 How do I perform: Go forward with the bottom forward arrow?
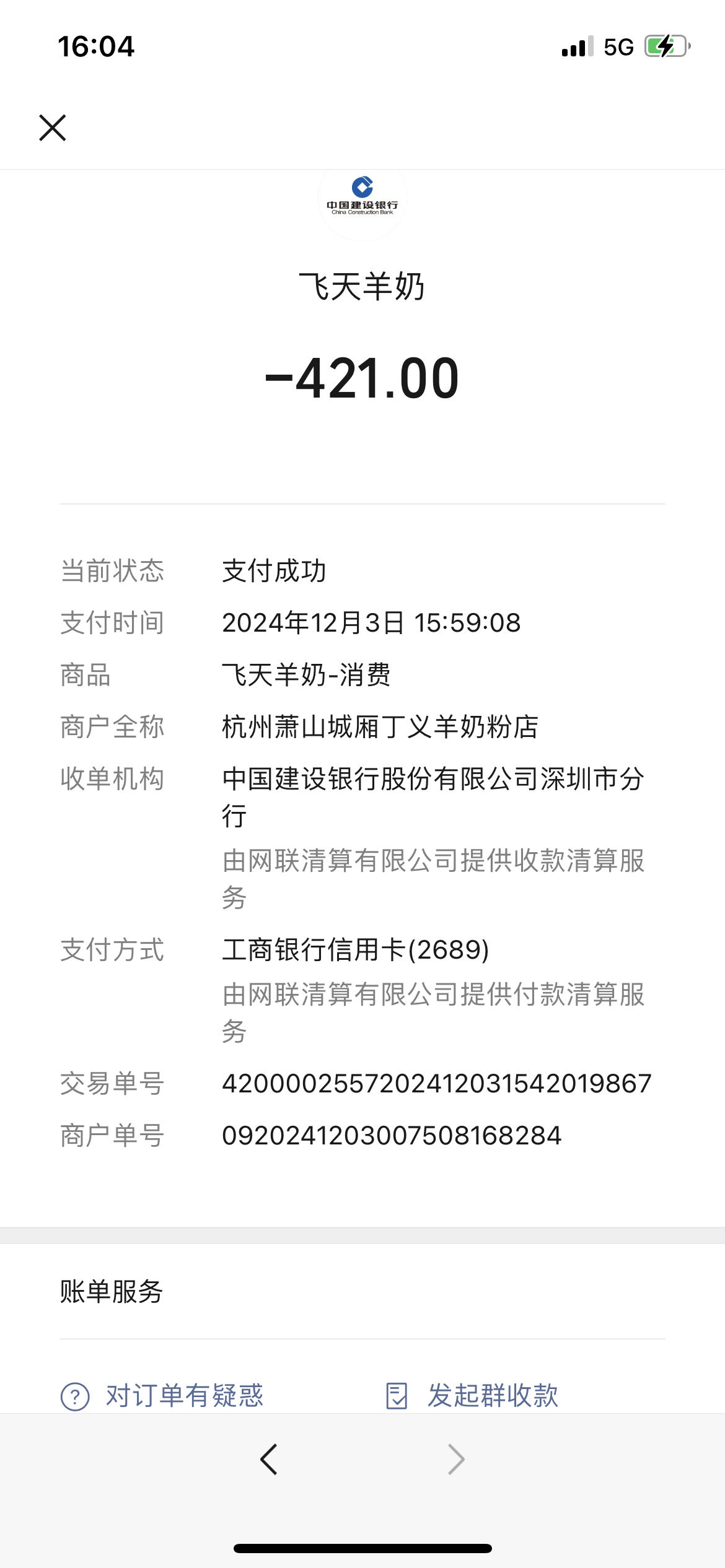click(x=456, y=1460)
